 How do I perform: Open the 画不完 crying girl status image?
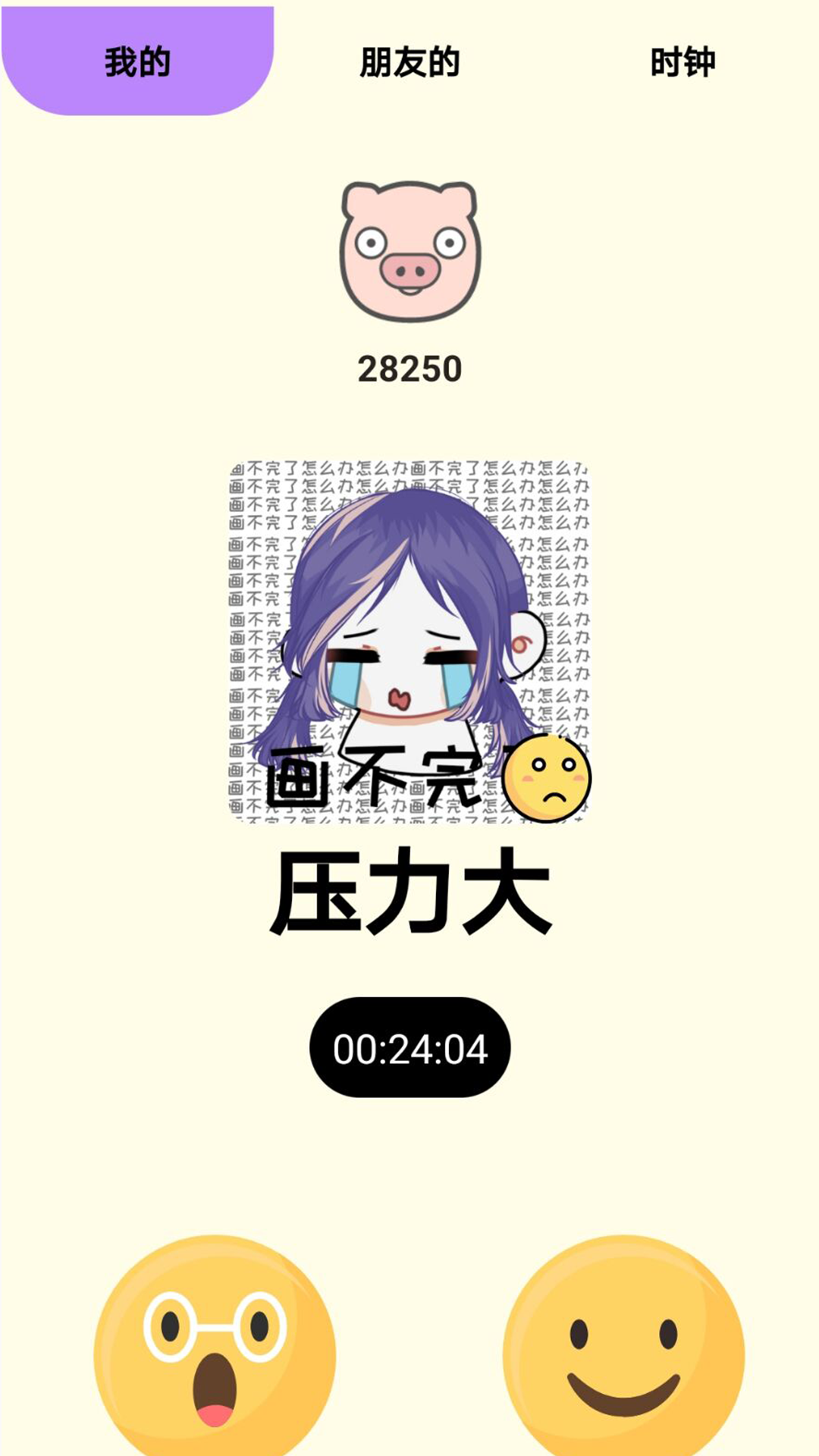point(409,641)
